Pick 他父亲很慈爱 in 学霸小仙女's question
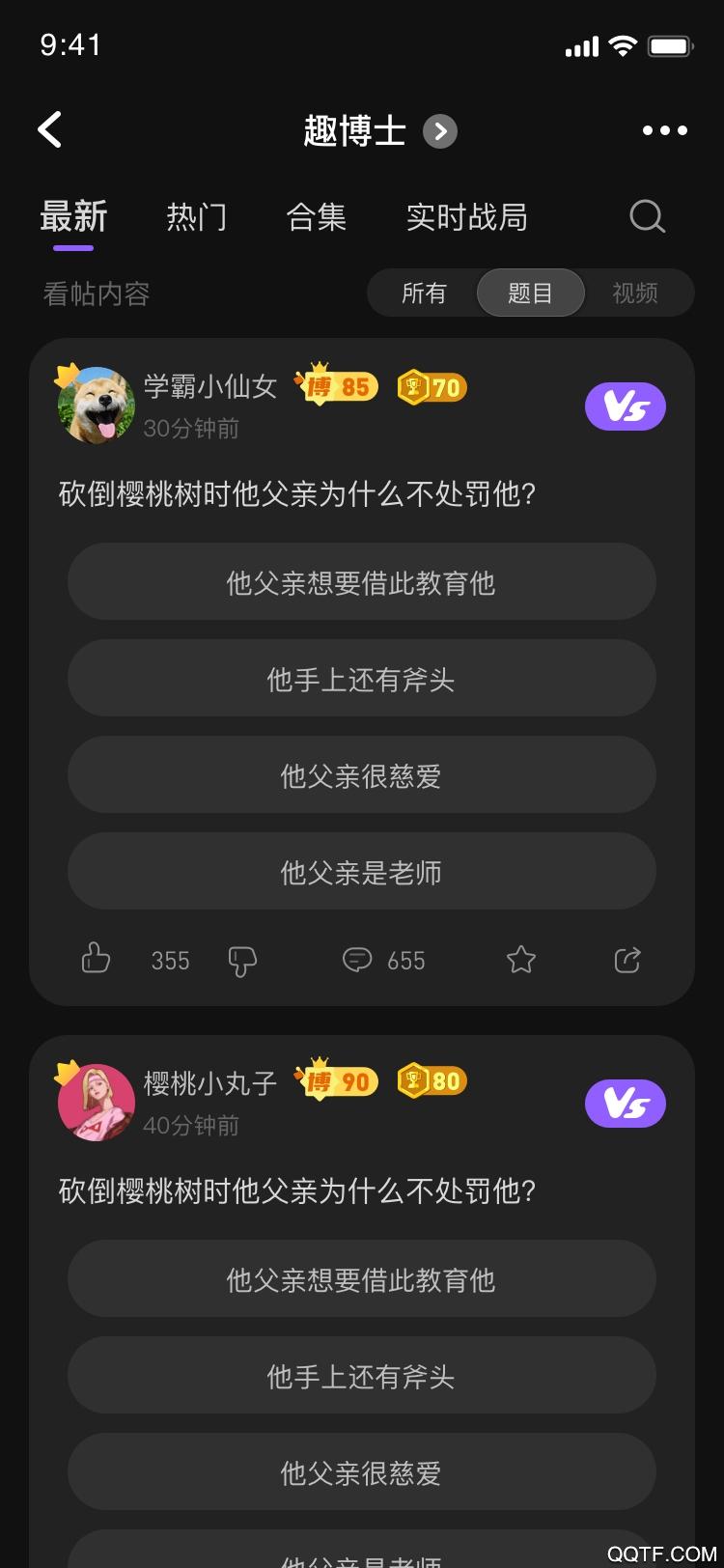The height and width of the screenshot is (1568, 724). 361,775
